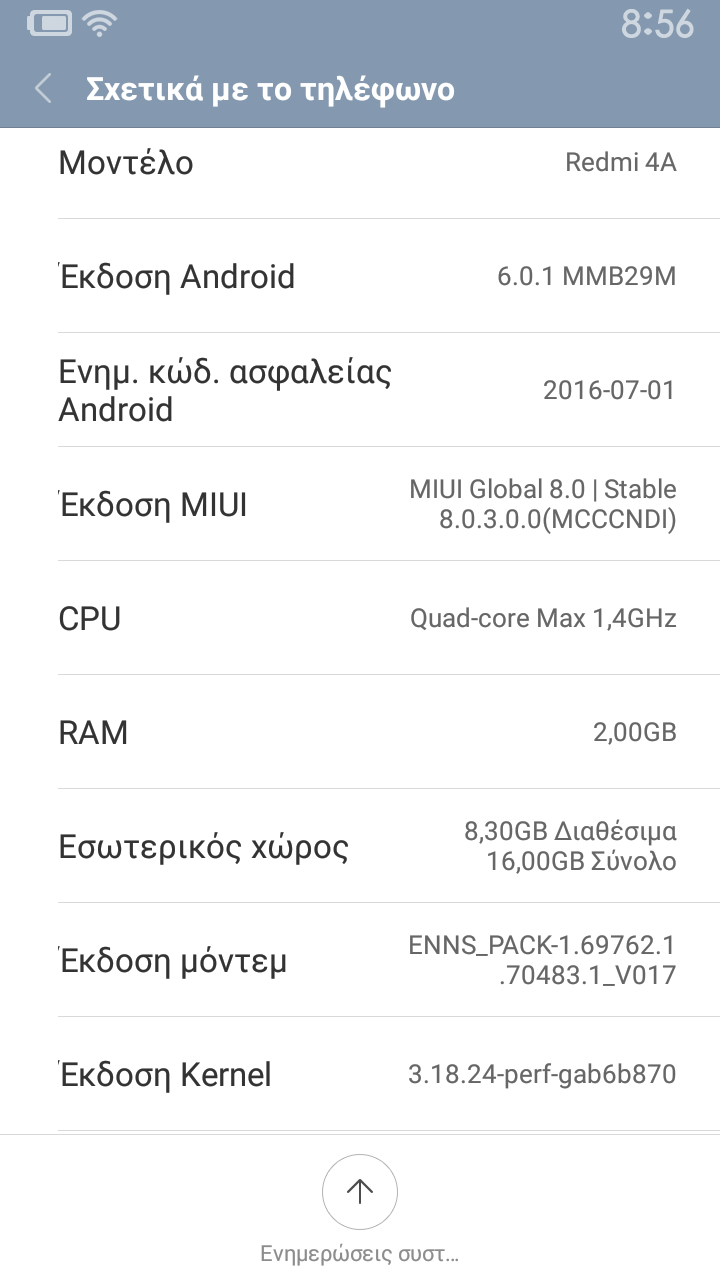
Task: Tap the CPU row
Action: [360, 618]
